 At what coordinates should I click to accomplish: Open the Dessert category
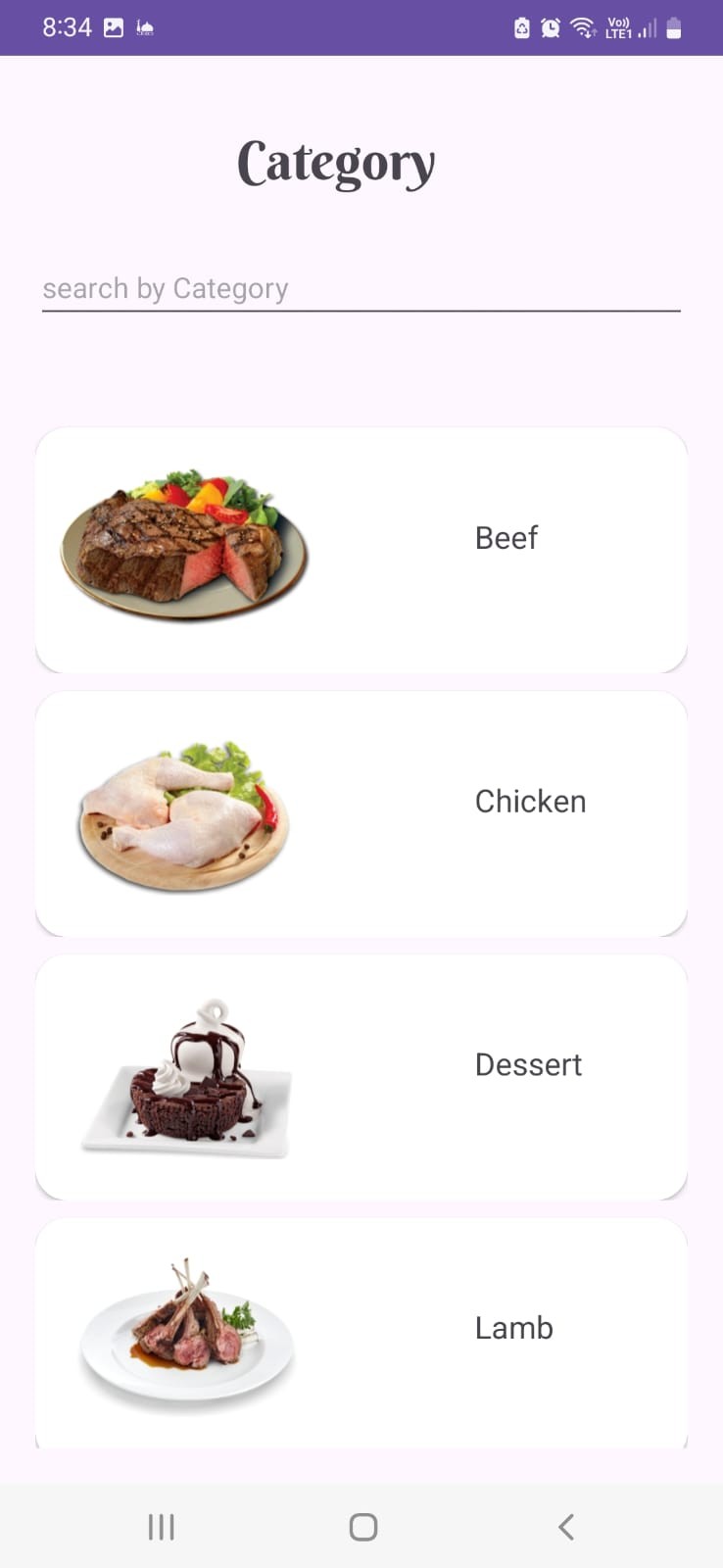pos(361,1077)
